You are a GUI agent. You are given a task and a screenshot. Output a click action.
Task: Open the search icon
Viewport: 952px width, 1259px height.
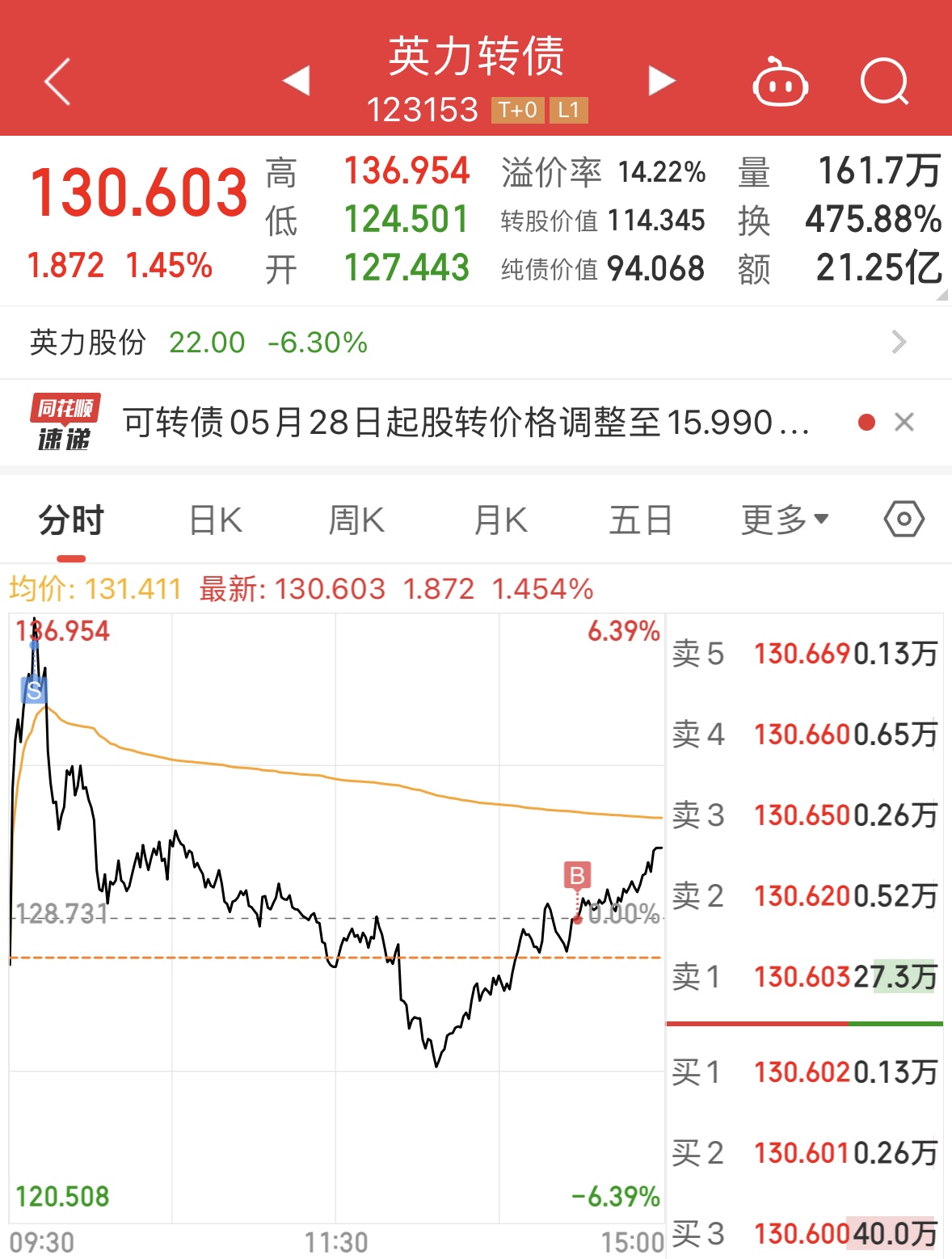click(884, 82)
